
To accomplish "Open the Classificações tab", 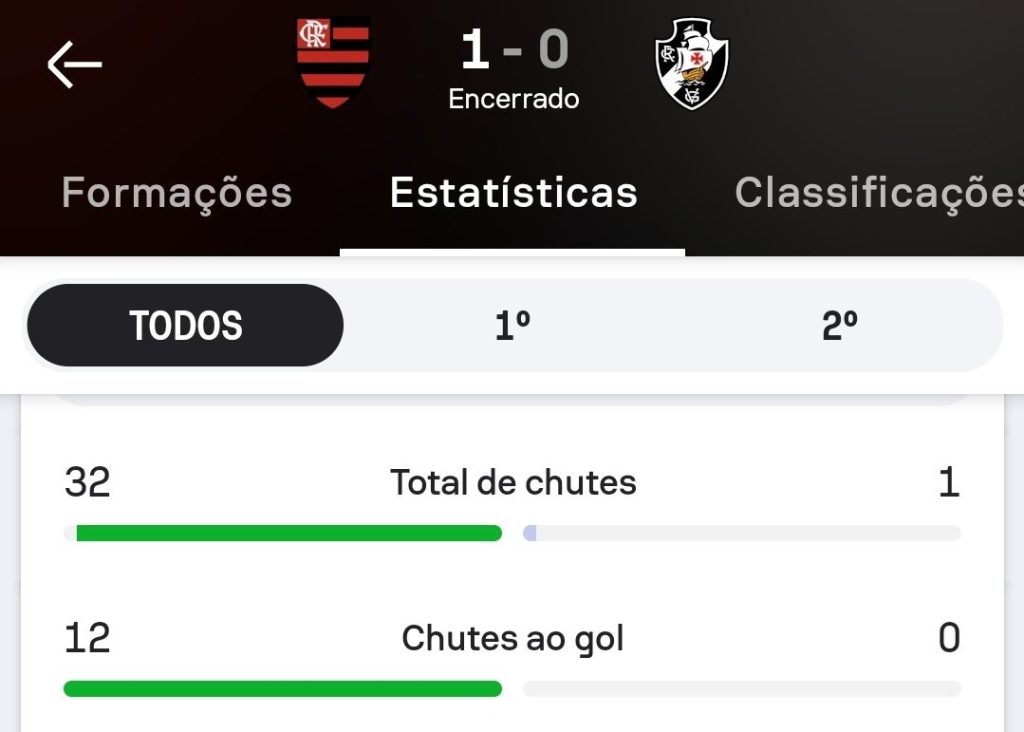I will 878,193.
